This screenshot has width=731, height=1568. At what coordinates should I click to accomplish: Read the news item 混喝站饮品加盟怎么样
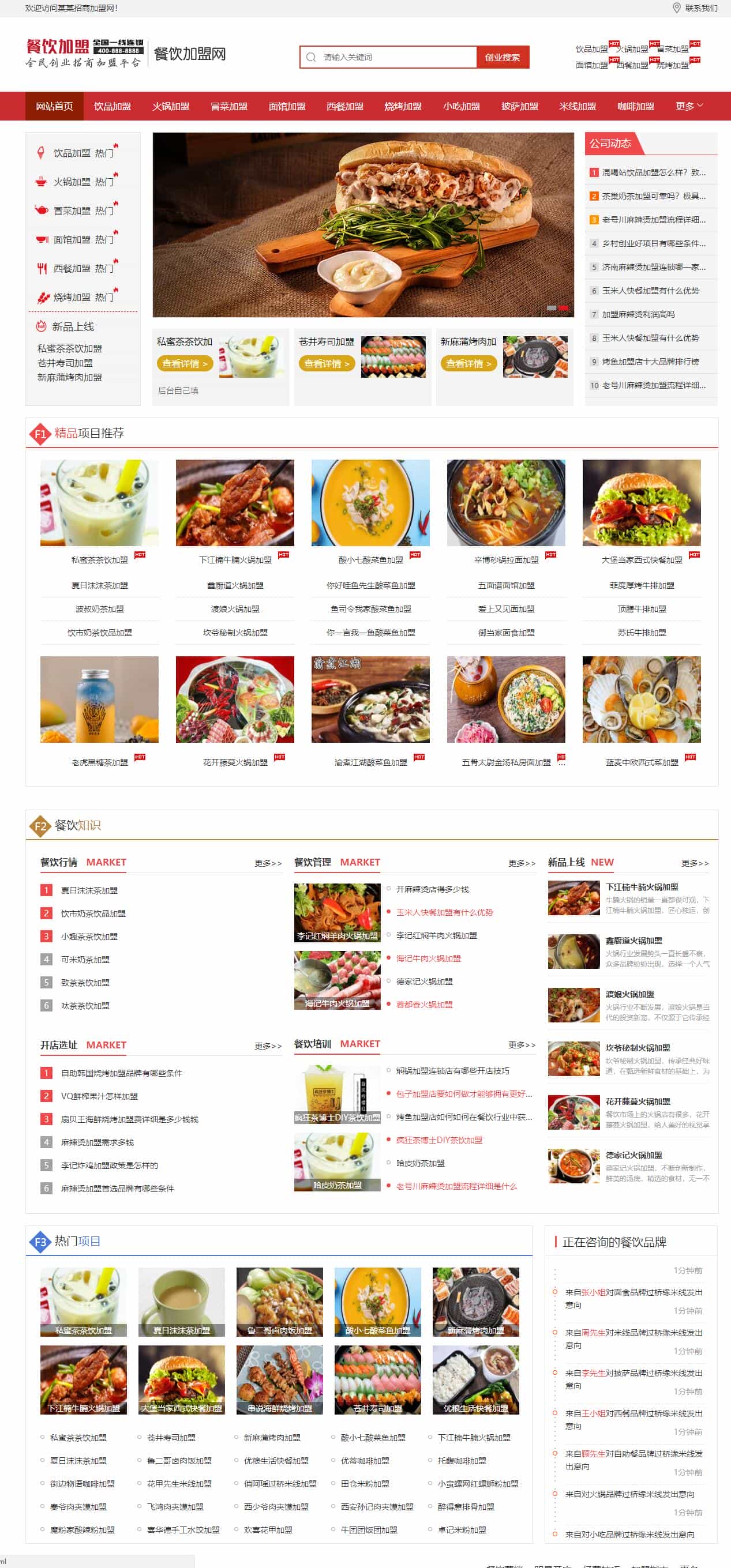[653, 173]
